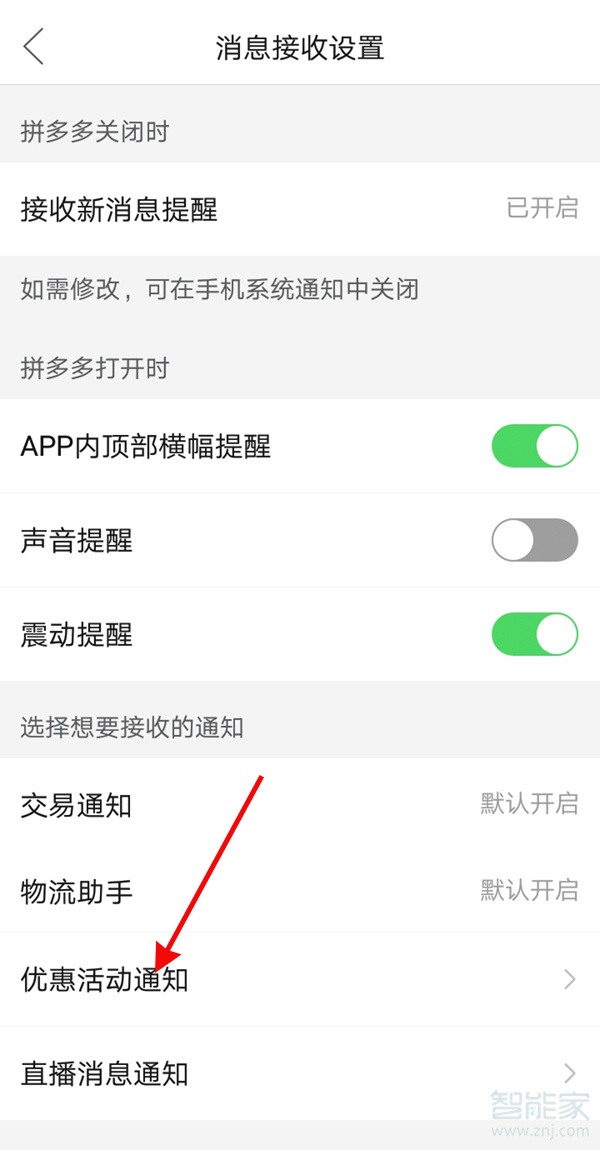Image resolution: width=600 pixels, height=1150 pixels.
Task: Open 接收新消息提醒 setting
Action: tap(300, 209)
